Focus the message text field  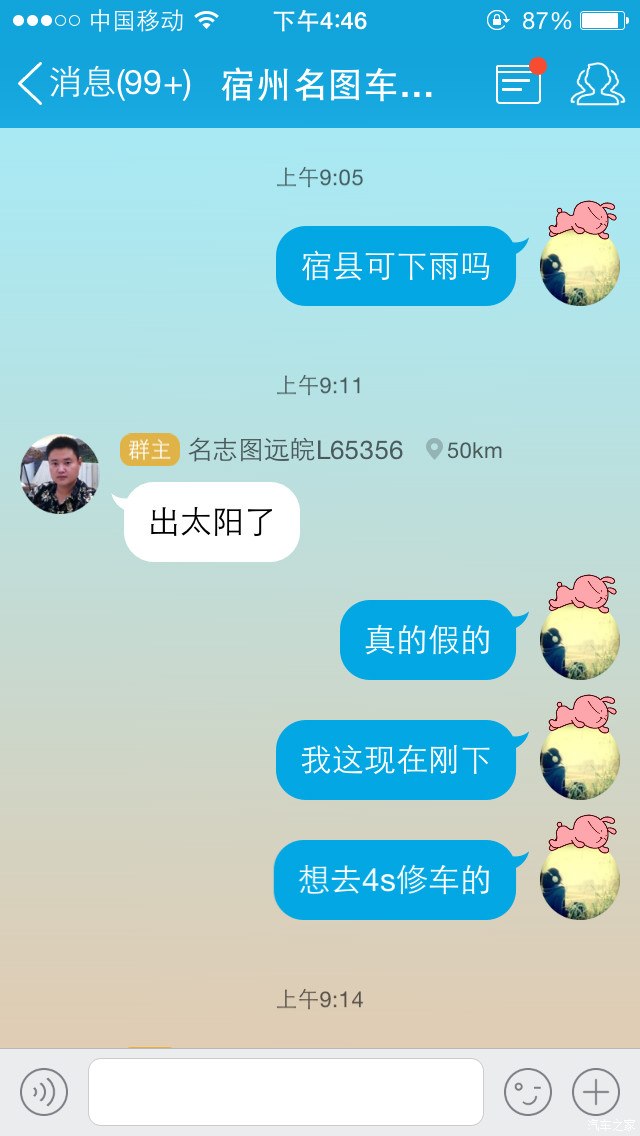click(x=286, y=1092)
